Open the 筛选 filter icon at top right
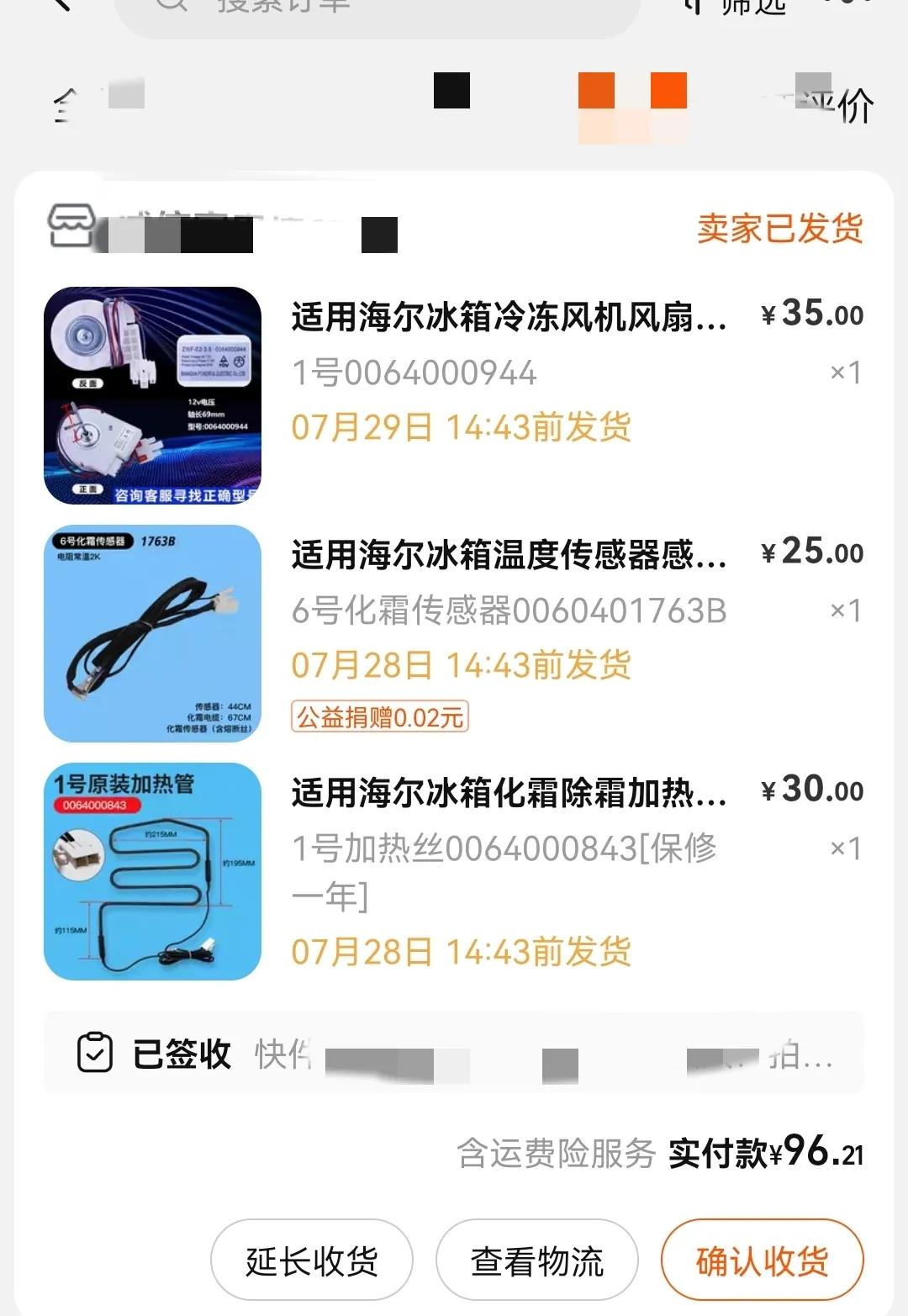Viewport: 908px width, 1316px height. pyautogui.click(x=742, y=8)
